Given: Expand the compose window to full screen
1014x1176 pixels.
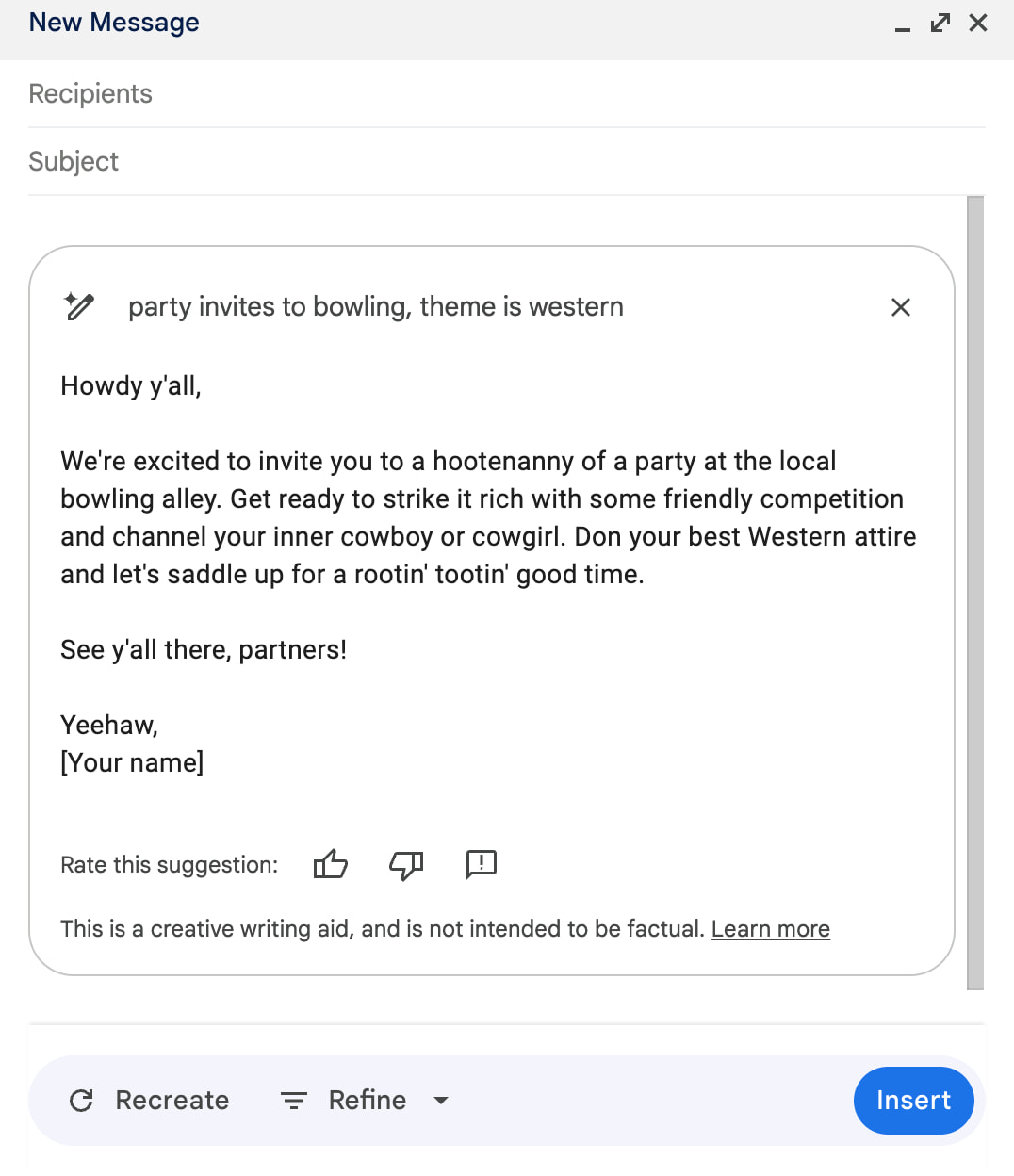Looking at the screenshot, I should [x=940, y=23].
